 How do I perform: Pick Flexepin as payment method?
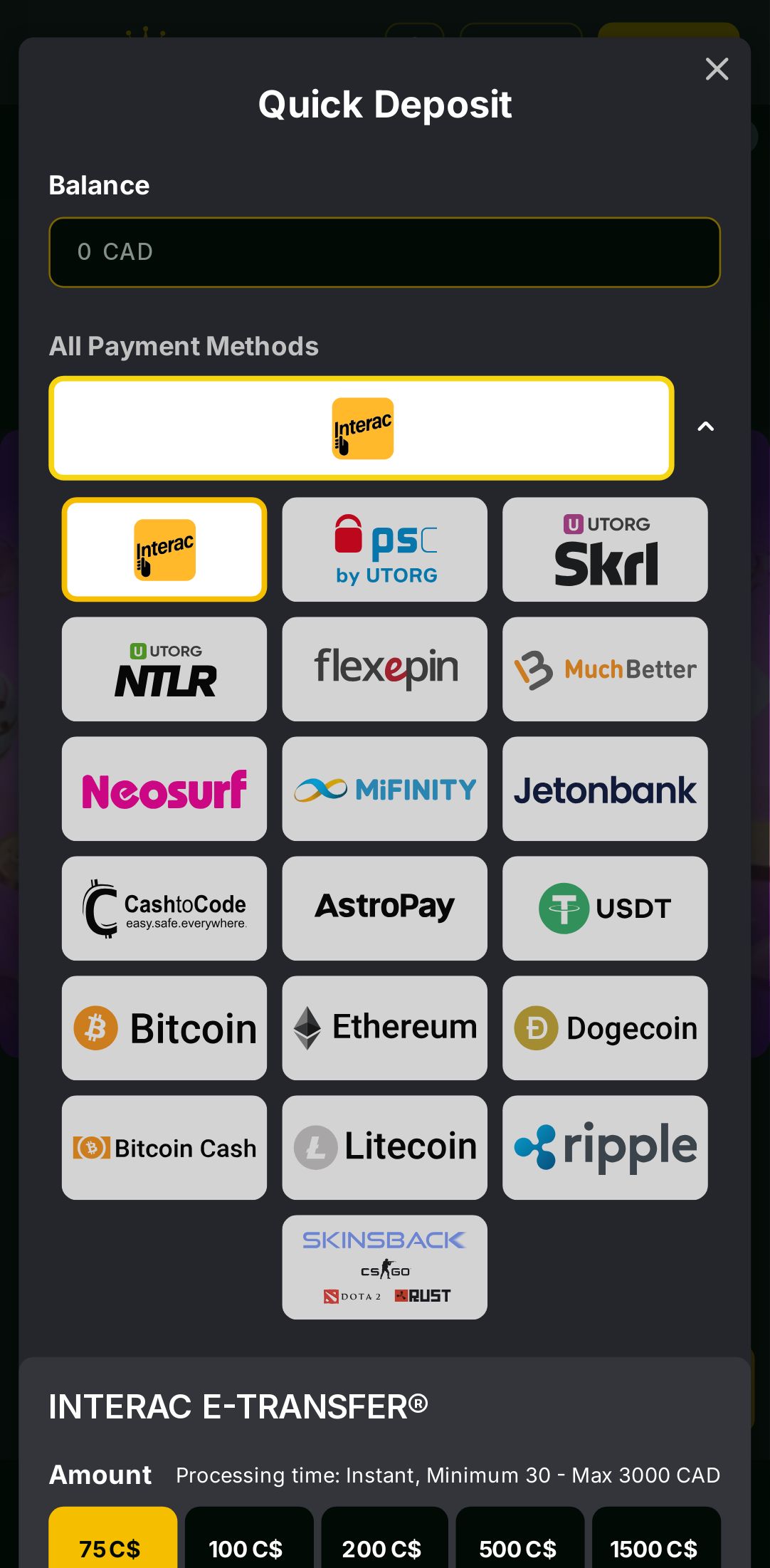click(x=384, y=669)
